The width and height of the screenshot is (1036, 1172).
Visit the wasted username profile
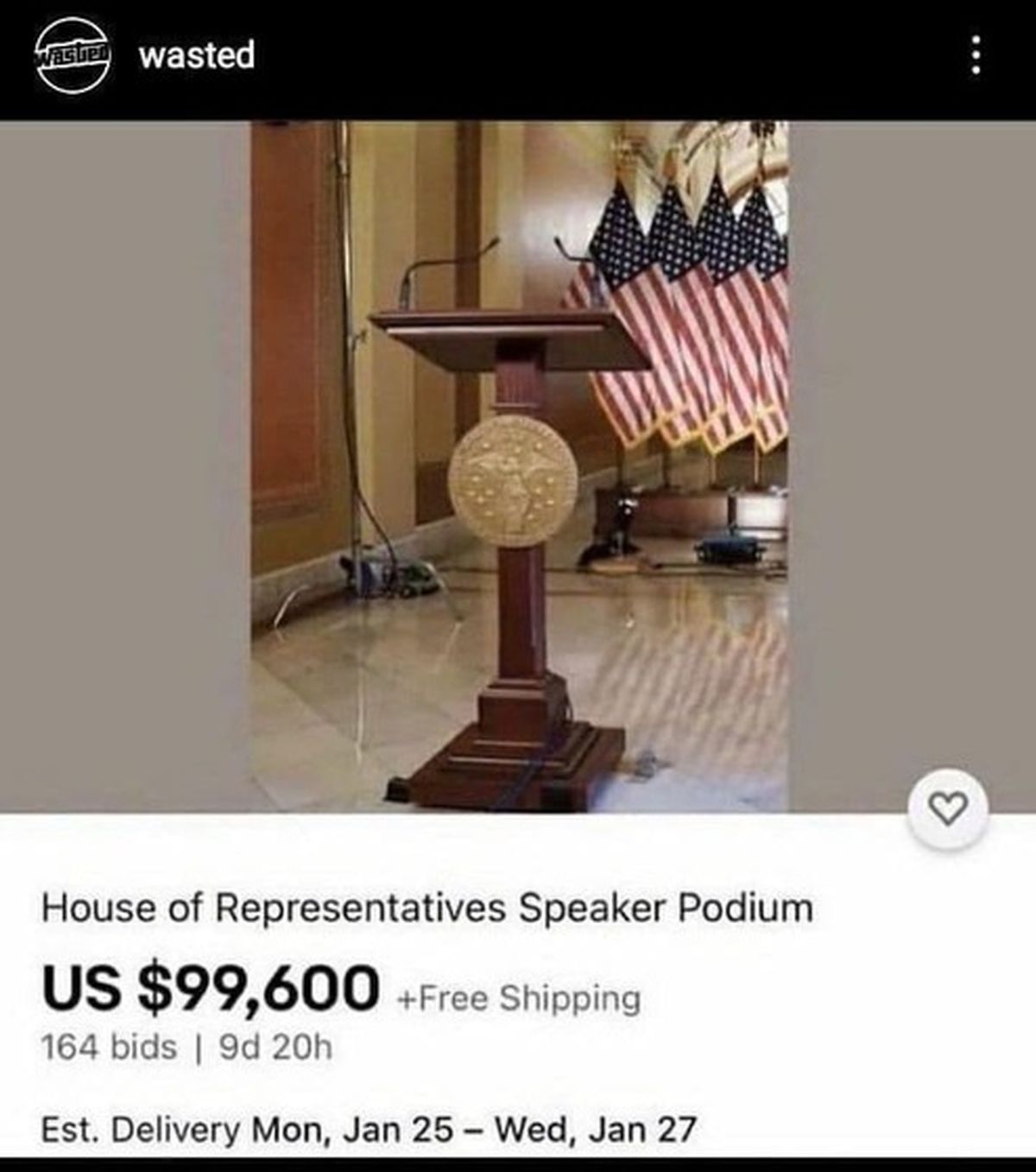click(x=197, y=54)
